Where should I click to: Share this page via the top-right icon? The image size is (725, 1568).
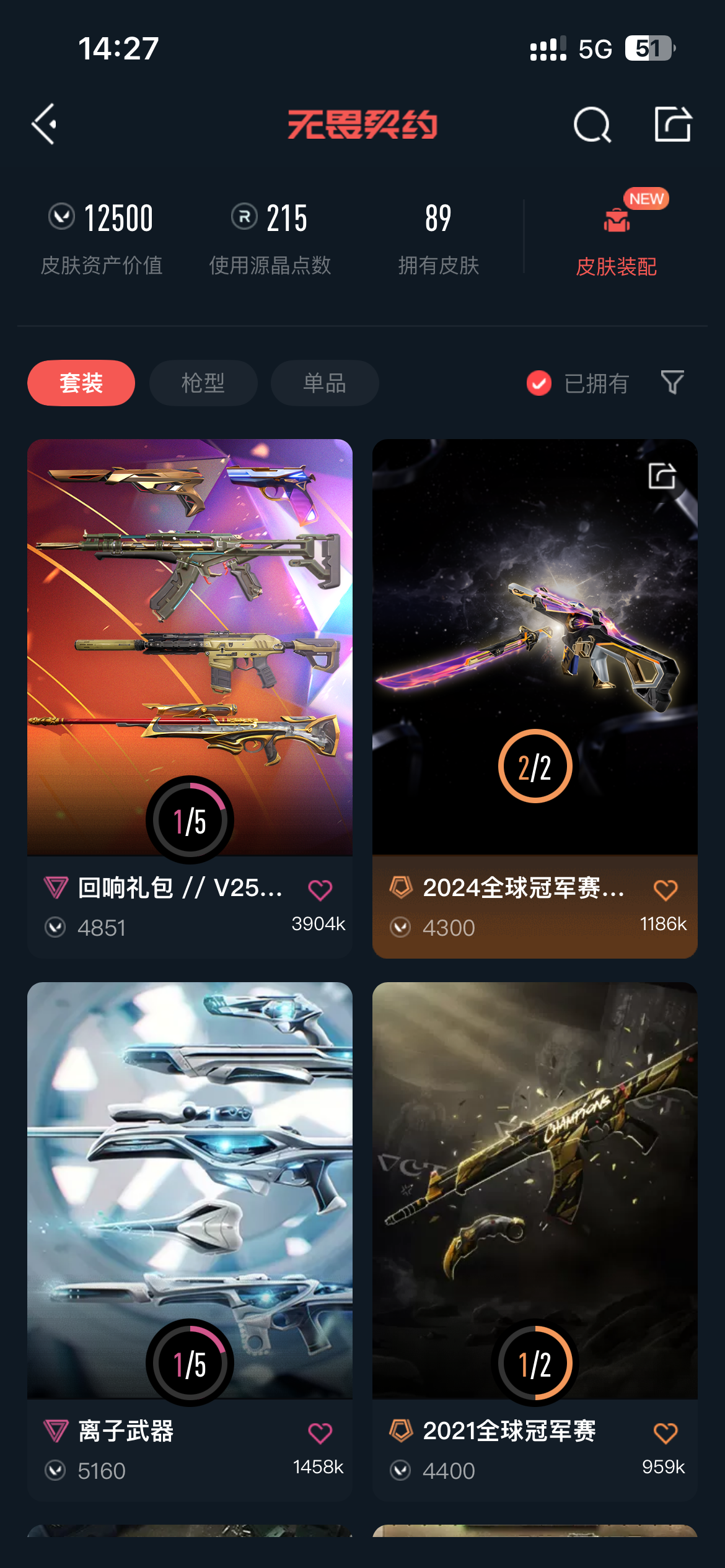[673, 124]
